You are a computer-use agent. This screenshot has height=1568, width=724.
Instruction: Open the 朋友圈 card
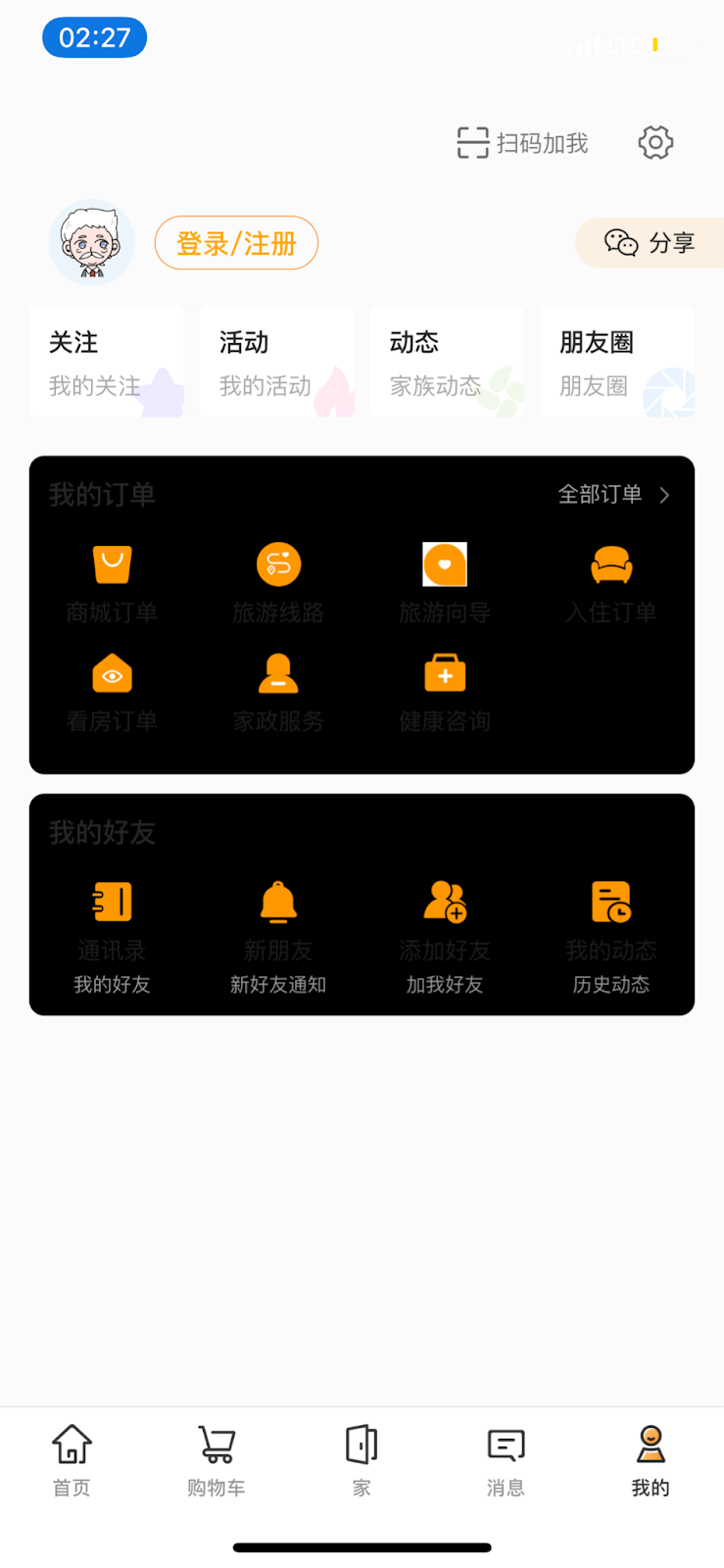[617, 363]
